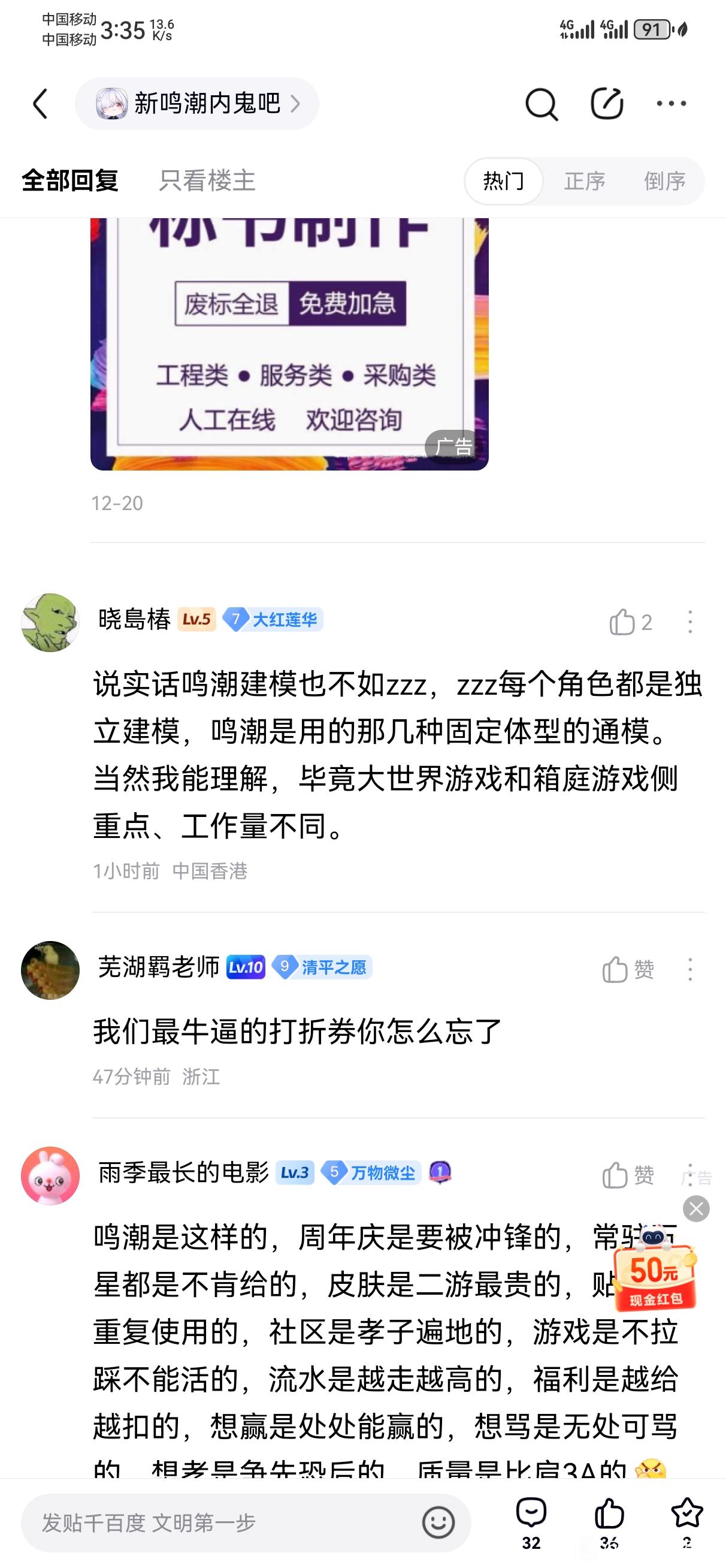Open the three-dot overflow menu in the top bar

click(x=671, y=104)
